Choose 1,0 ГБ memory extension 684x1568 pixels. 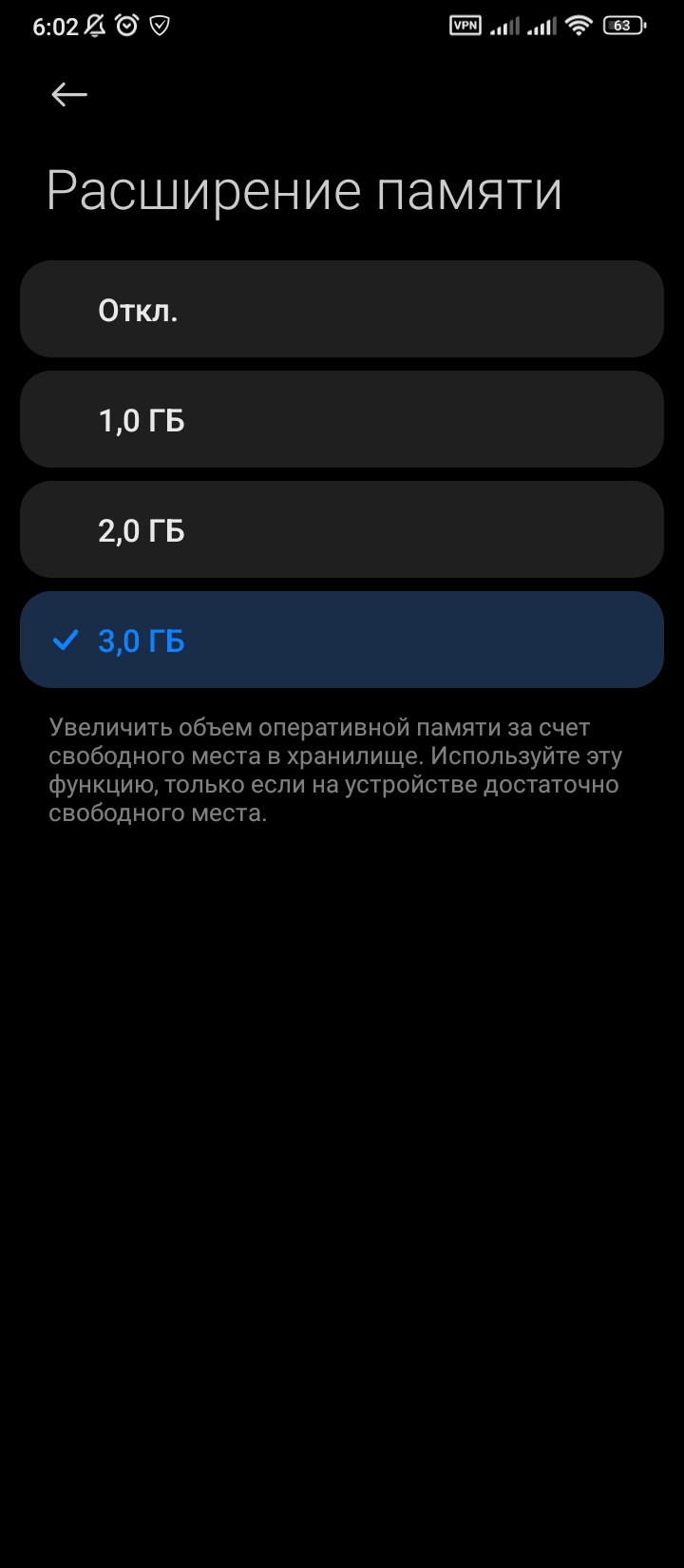[341, 420]
